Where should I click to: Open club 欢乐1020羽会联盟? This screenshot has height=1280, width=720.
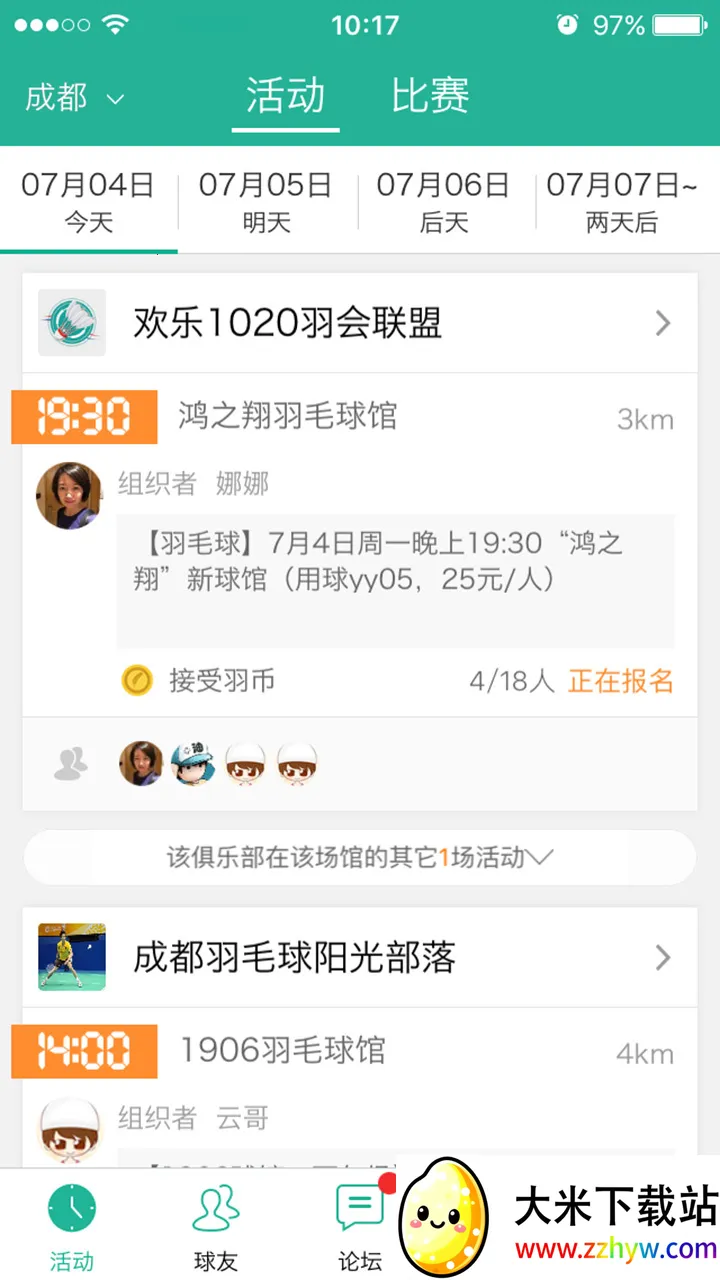[360, 323]
